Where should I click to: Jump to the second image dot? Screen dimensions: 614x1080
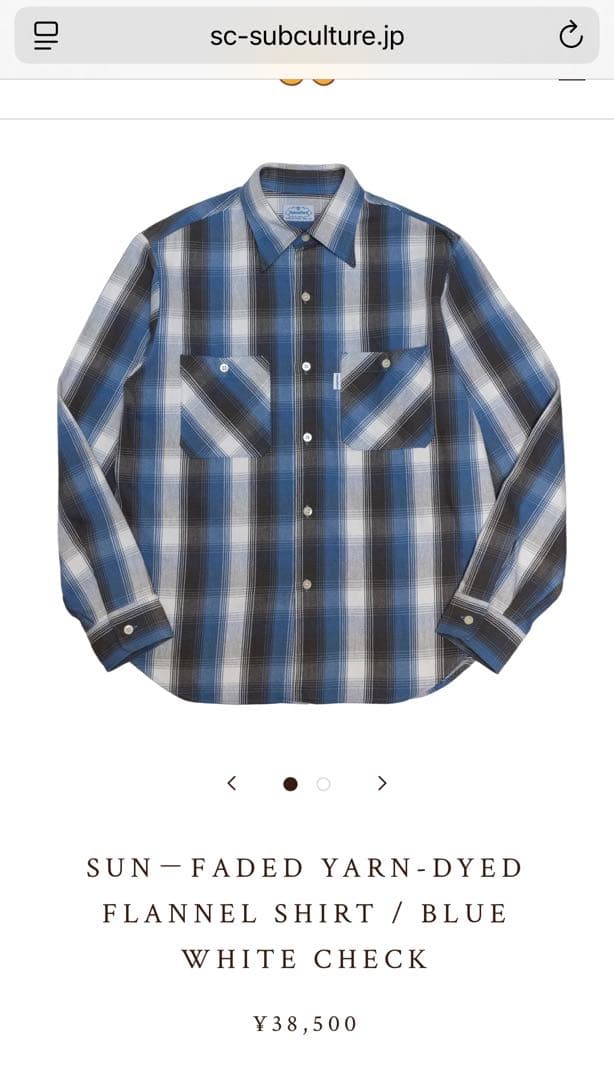pos(323,784)
